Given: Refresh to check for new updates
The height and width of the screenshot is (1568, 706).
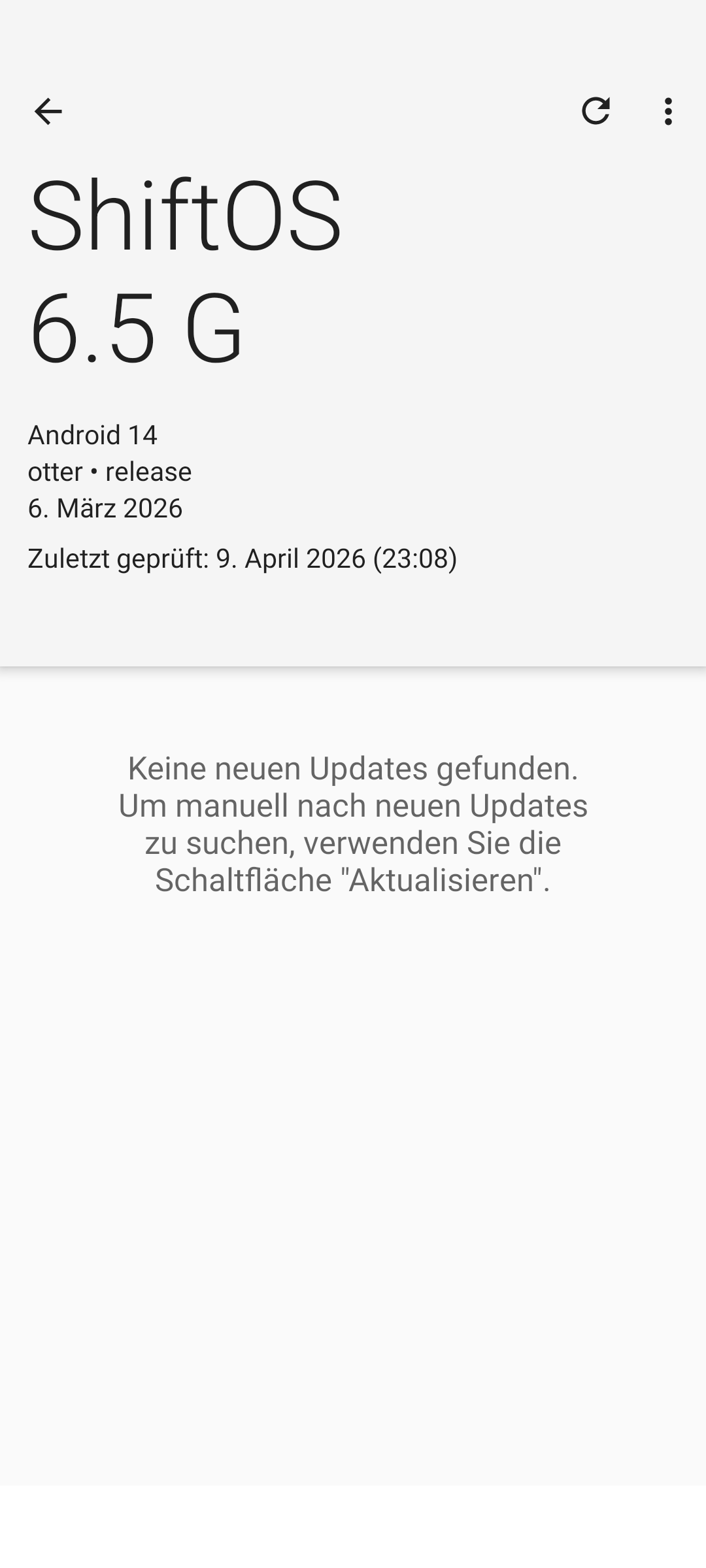Looking at the screenshot, I should coord(596,110).
